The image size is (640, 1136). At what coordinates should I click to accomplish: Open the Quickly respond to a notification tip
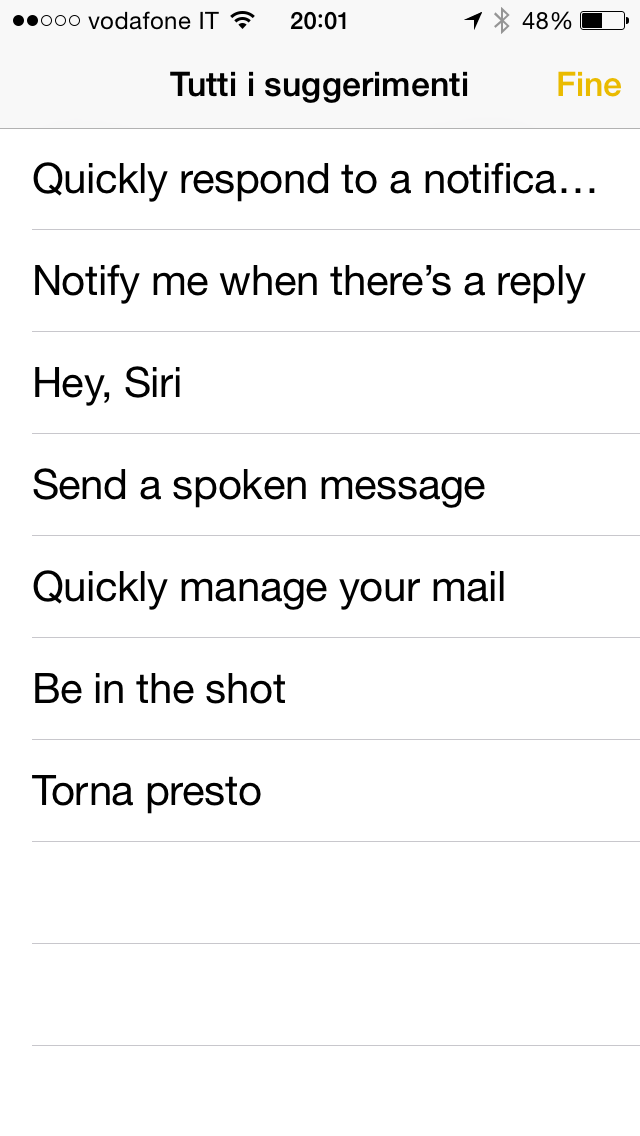point(315,180)
